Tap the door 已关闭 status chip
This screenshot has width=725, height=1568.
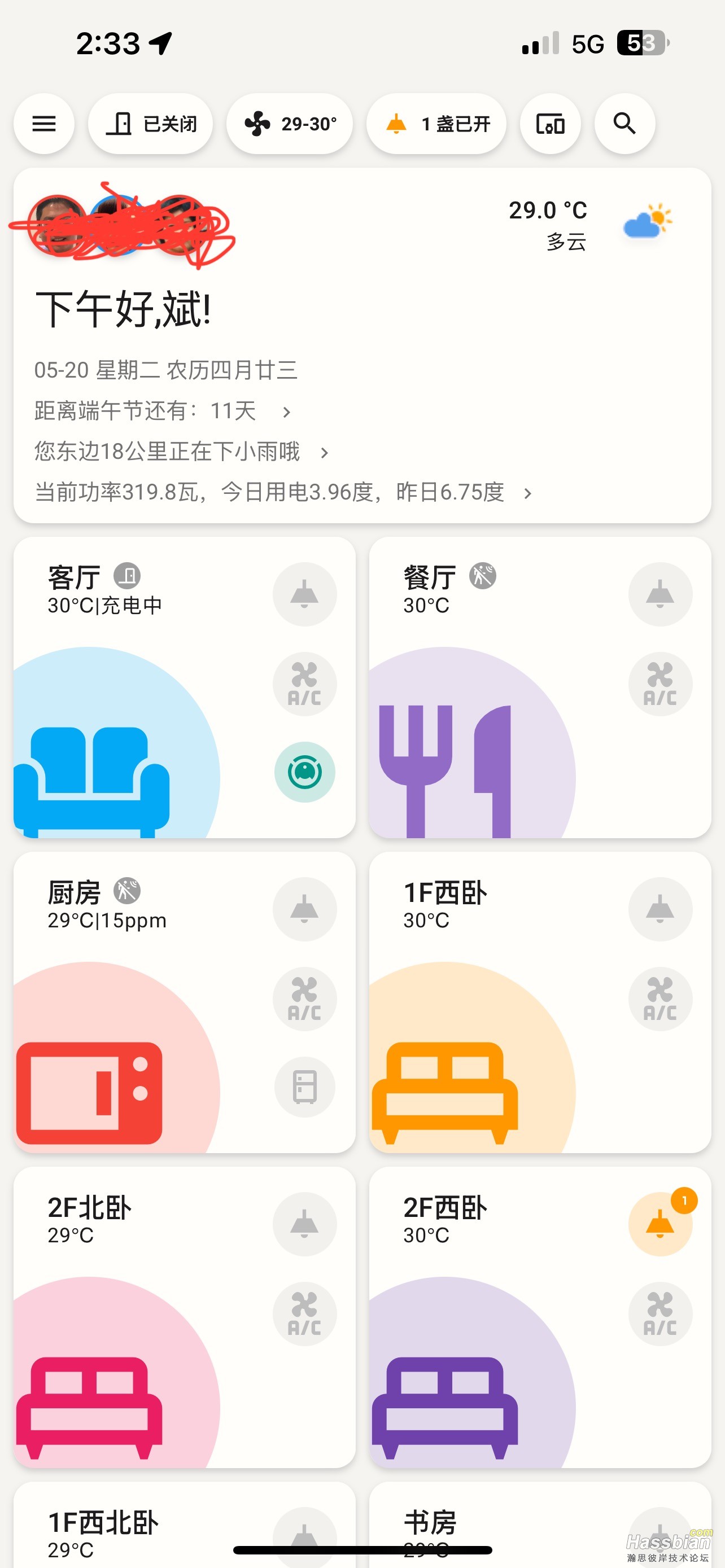[x=150, y=124]
